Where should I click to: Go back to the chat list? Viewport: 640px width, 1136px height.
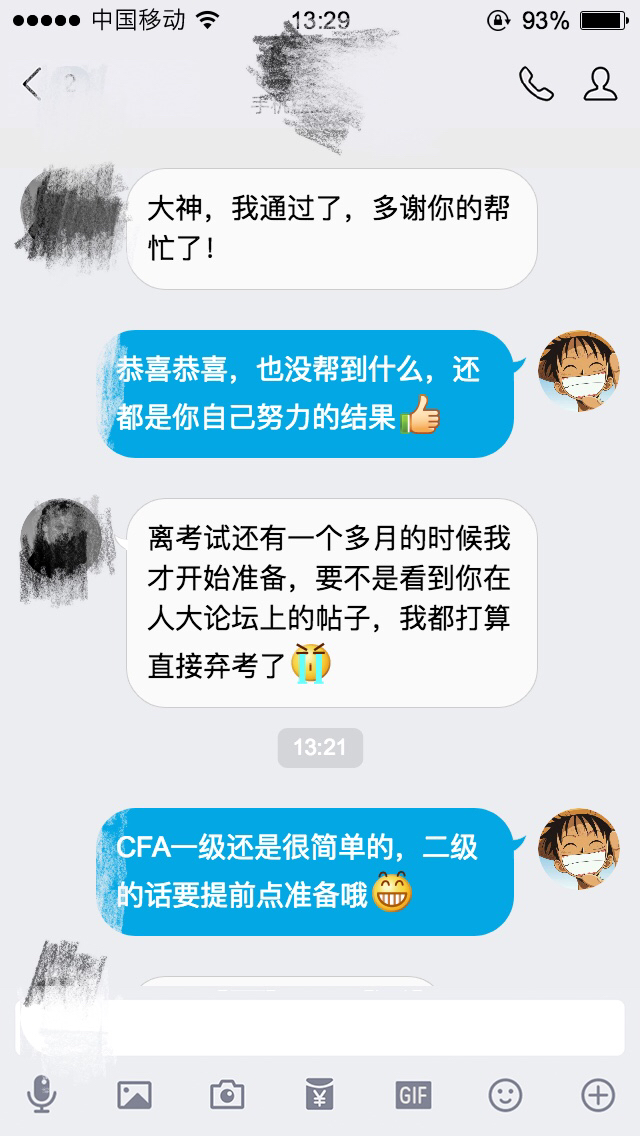32,85
